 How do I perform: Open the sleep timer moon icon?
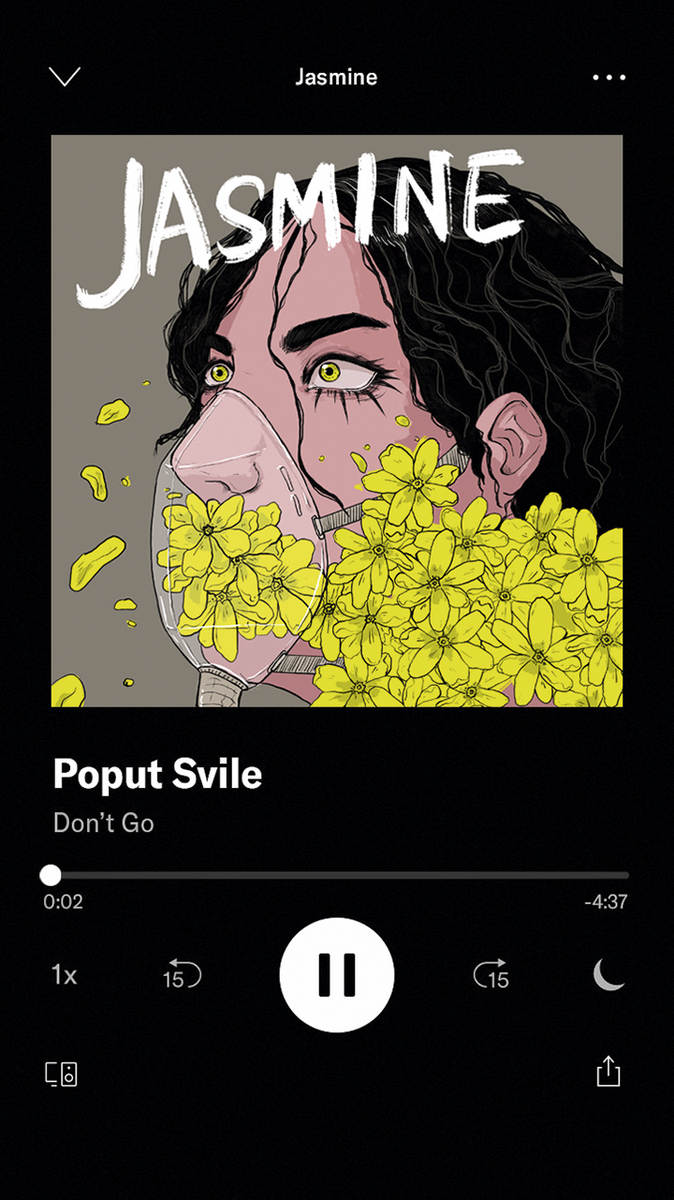pyautogui.click(x=609, y=974)
